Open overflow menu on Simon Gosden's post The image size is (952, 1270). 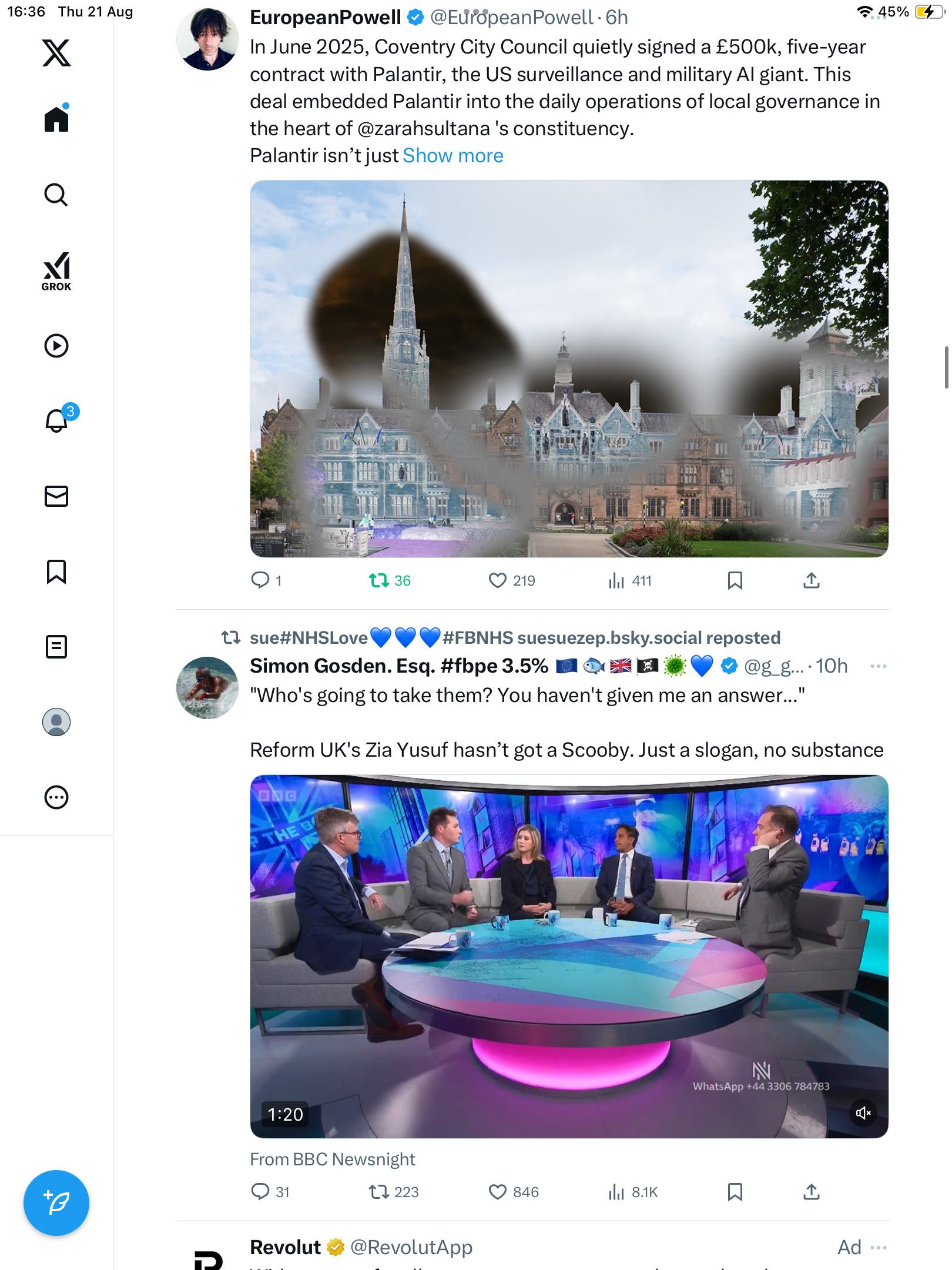[878, 666]
